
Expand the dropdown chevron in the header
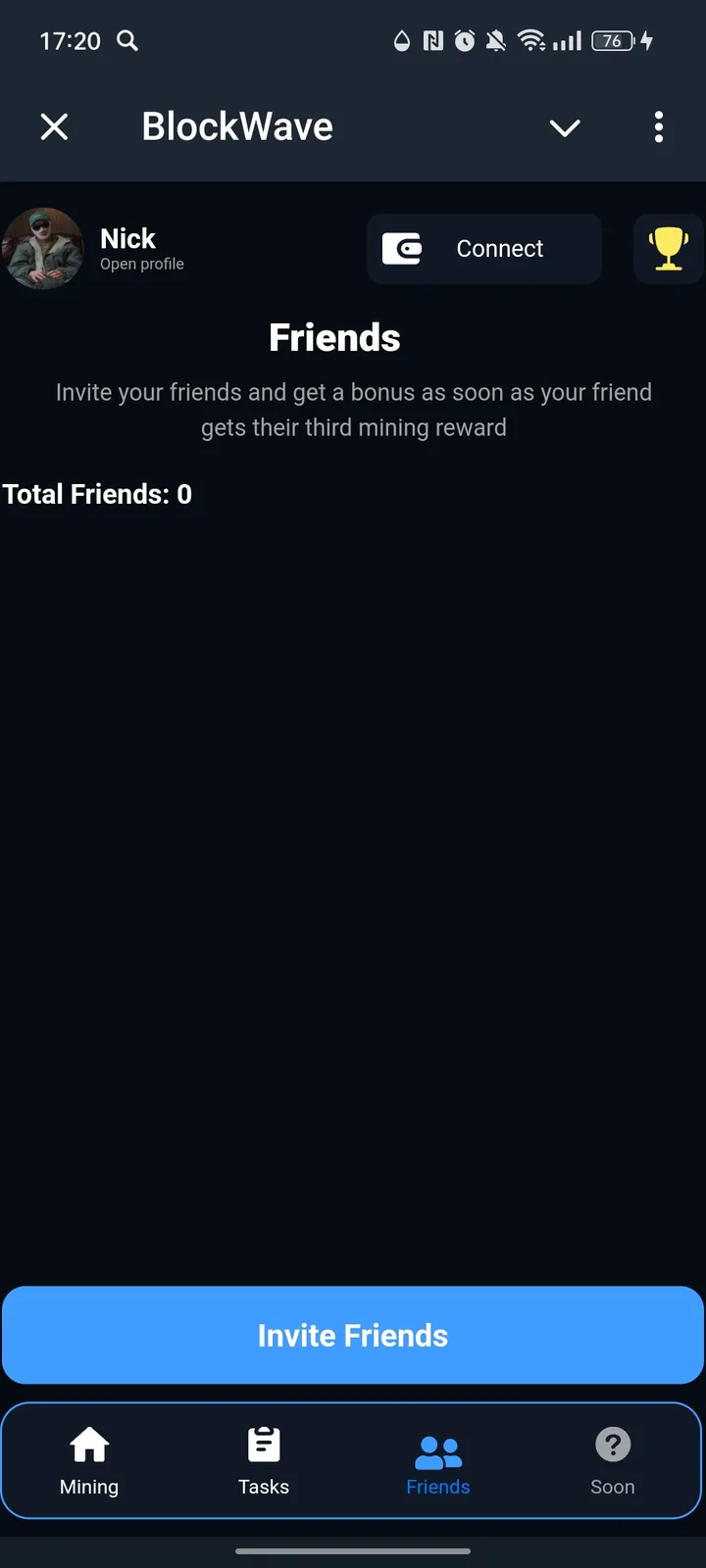coord(565,127)
